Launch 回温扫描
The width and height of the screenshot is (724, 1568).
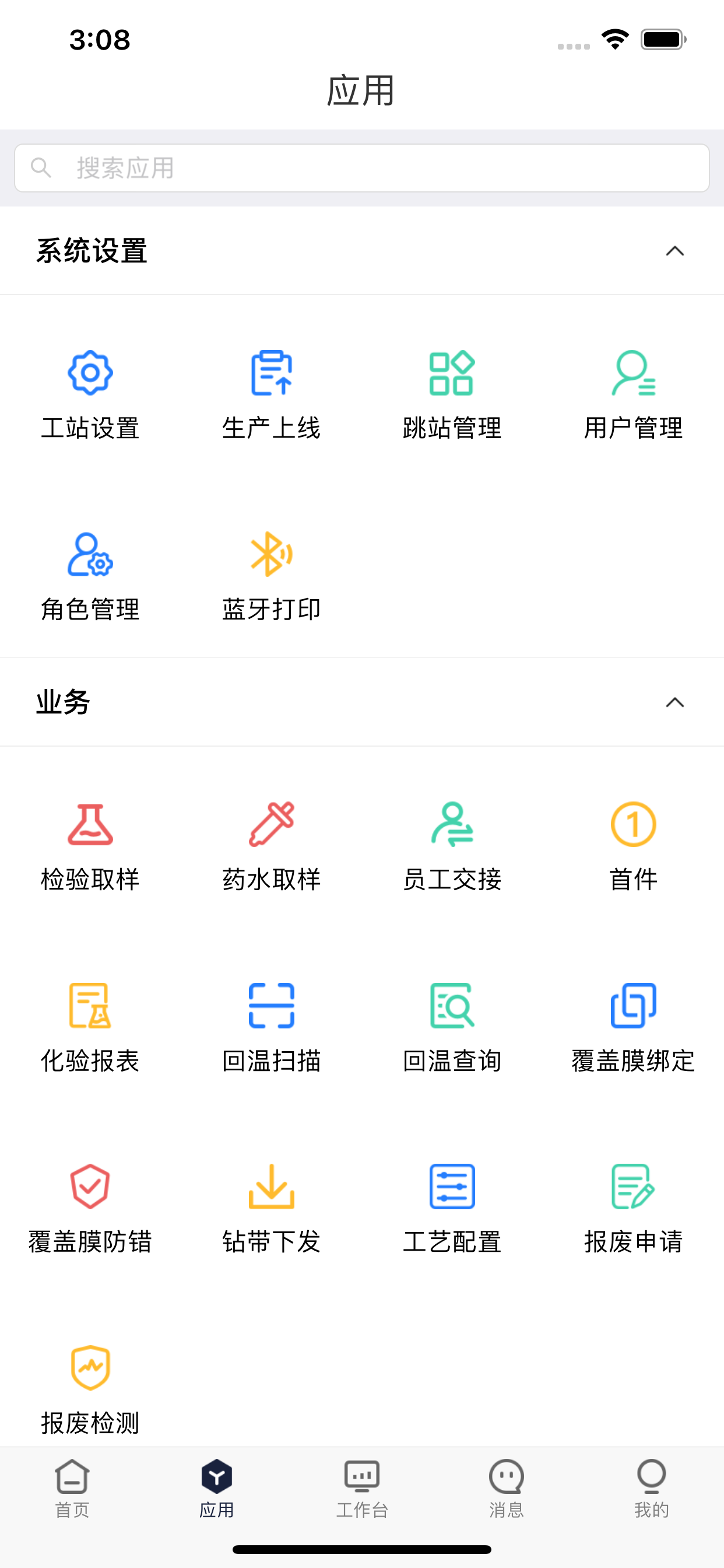(271, 1027)
